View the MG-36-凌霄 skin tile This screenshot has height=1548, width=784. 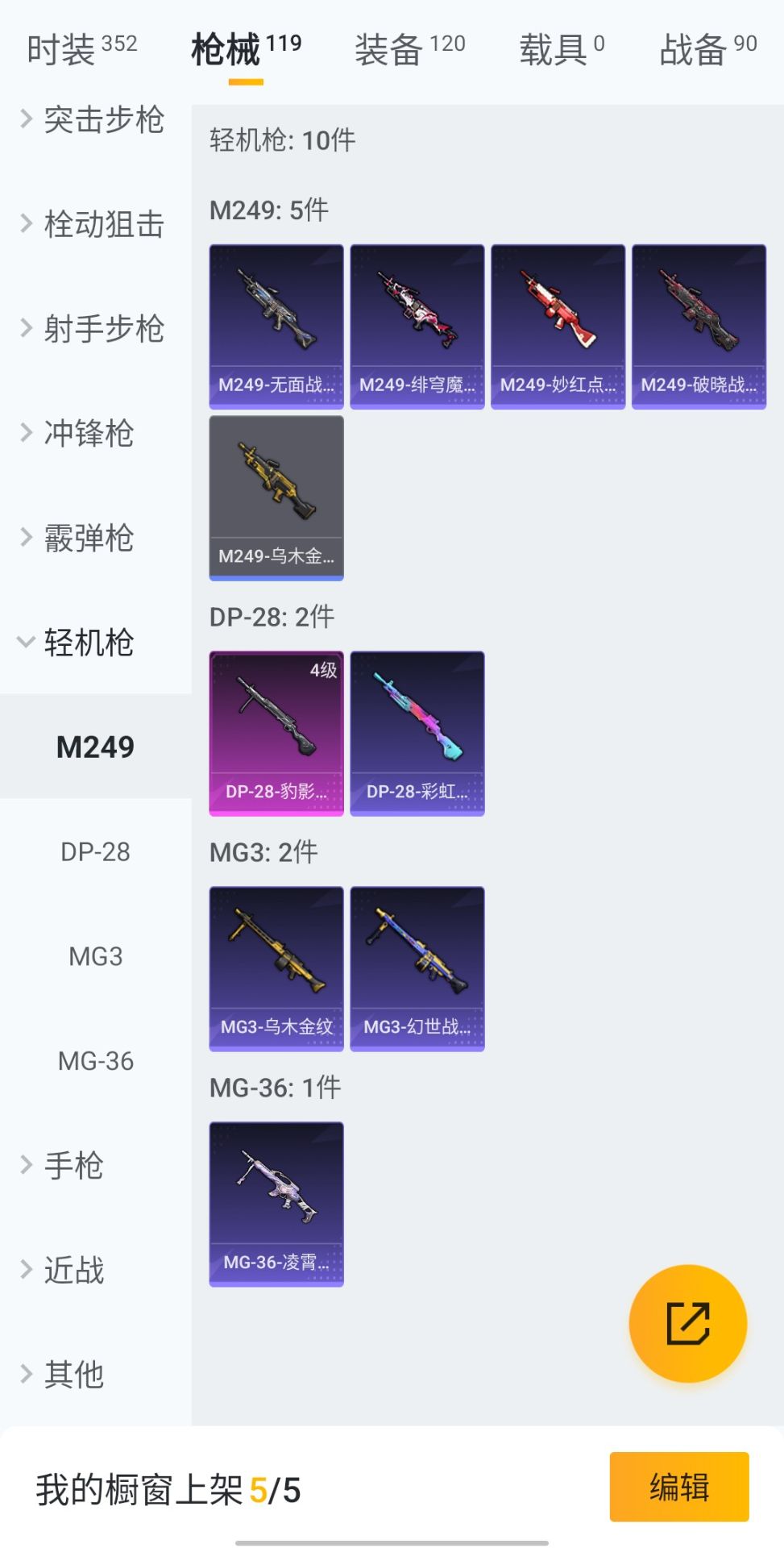tap(276, 1204)
